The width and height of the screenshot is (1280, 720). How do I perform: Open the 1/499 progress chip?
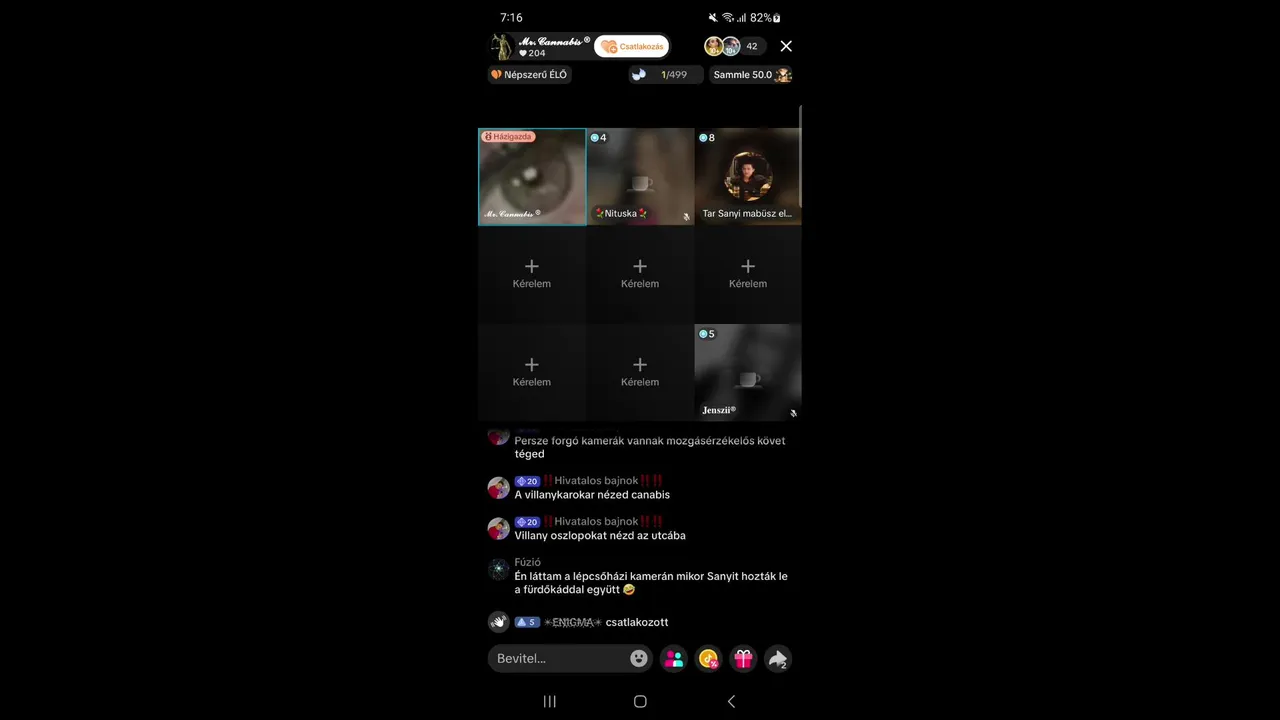[665, 75]
